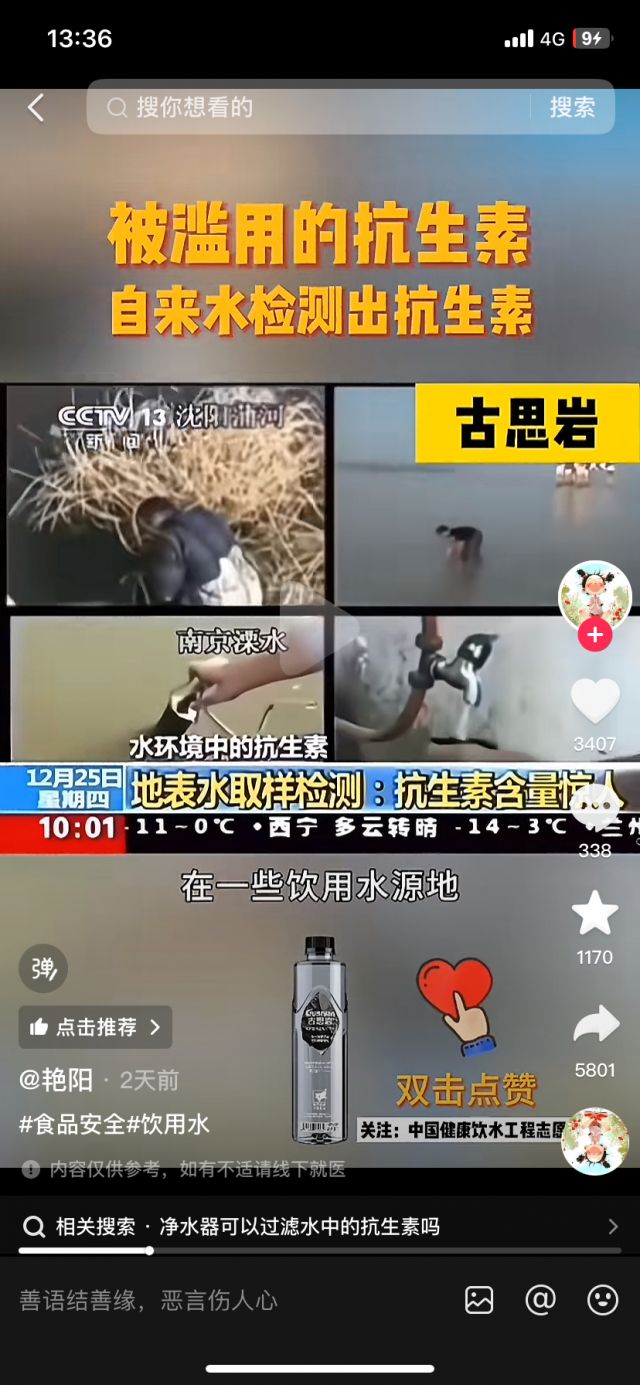The height and width of the screenshot is (1385, 640).
Task: Open the emoji picker
Action: [x=603, y=1300]
